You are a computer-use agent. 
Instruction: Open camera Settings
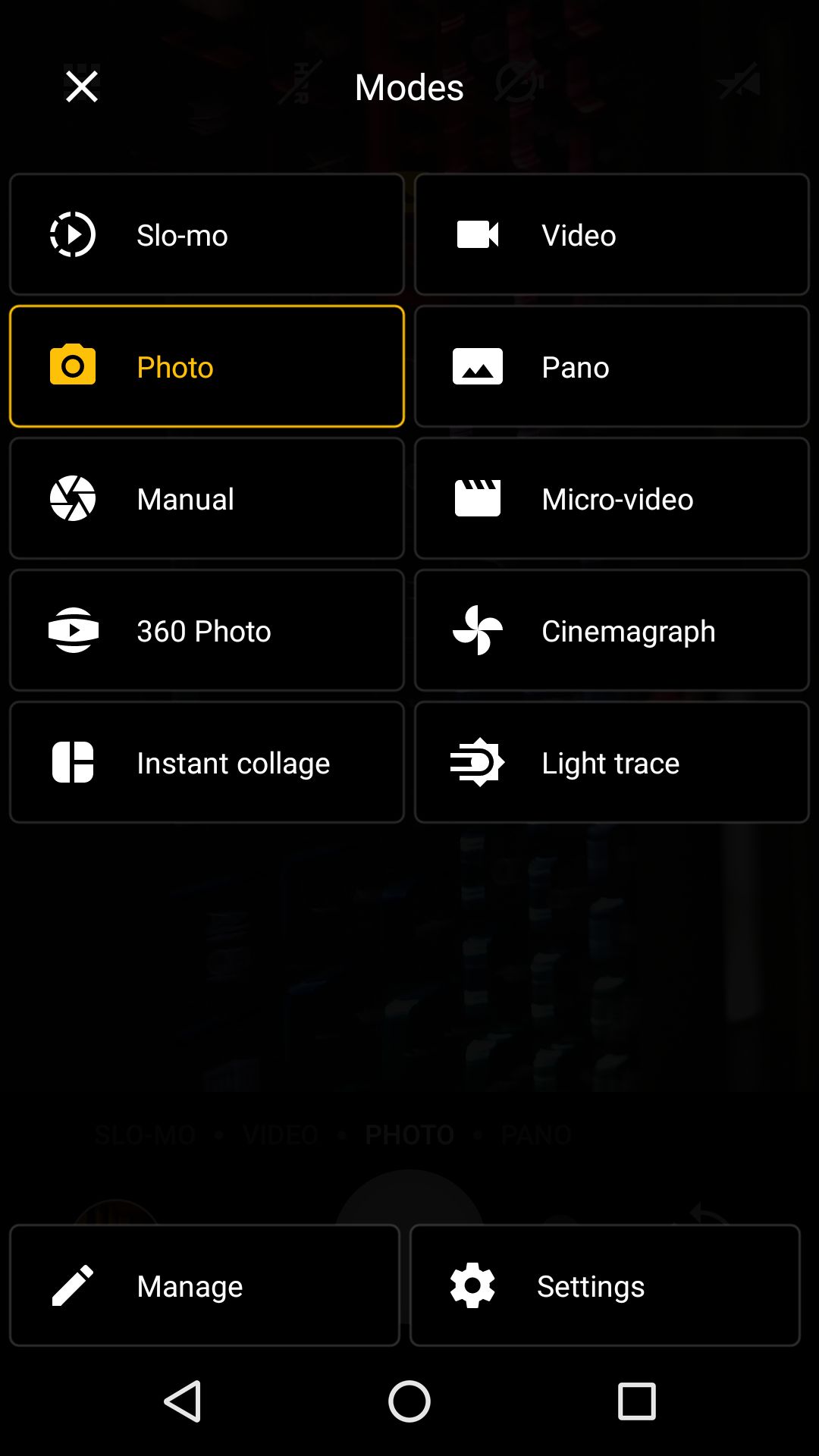click(604, 1285)
